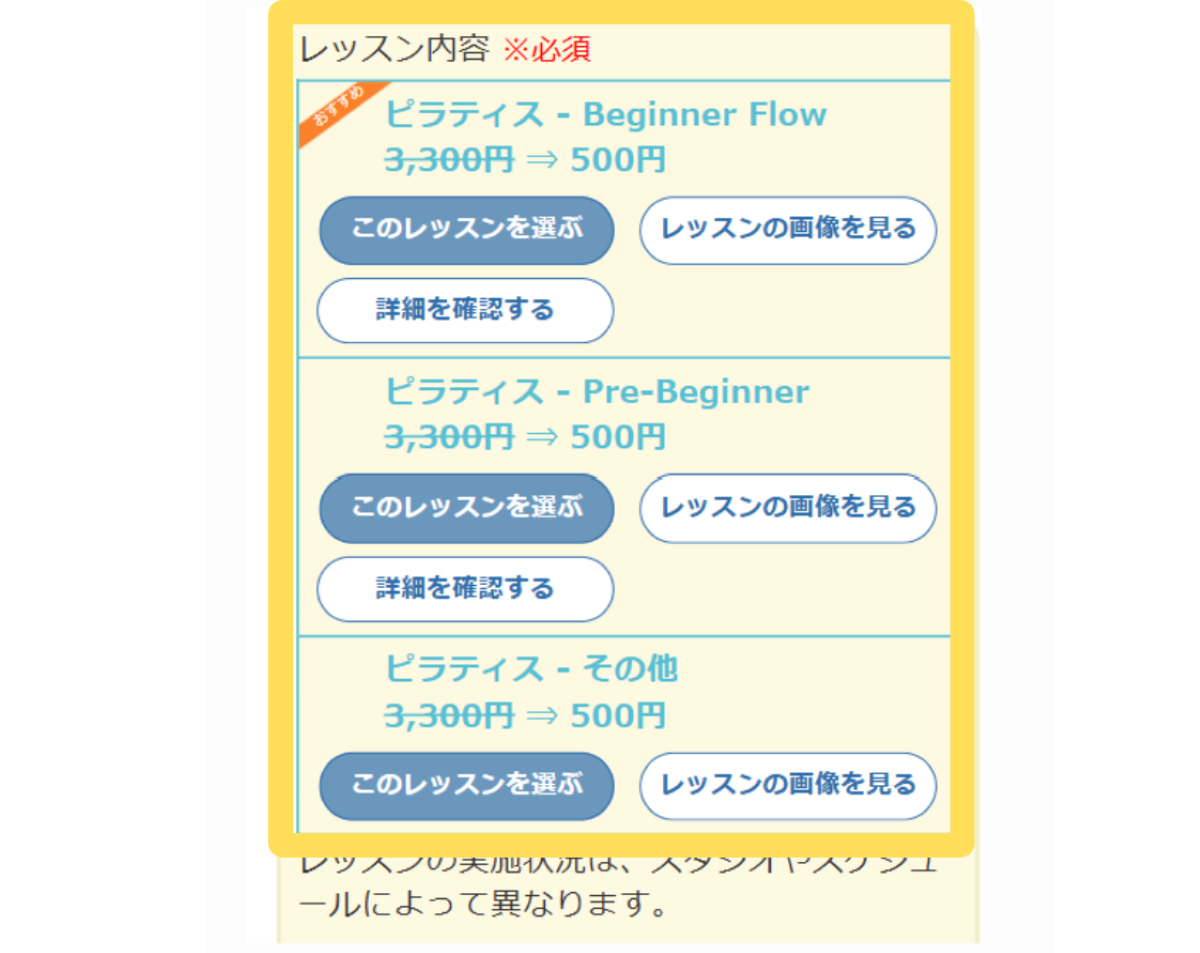Check details of the Pre-Beginner lesson
Viewport: 1200px width, 953px height.
(465, 588)
